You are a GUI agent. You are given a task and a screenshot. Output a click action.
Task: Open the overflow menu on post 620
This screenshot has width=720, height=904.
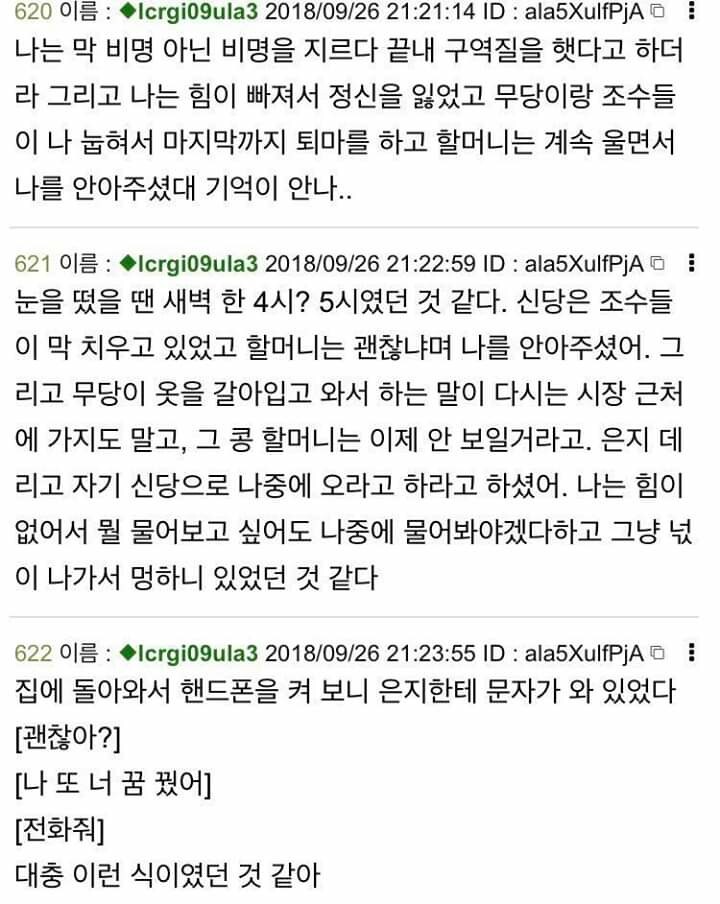[692, 12]
